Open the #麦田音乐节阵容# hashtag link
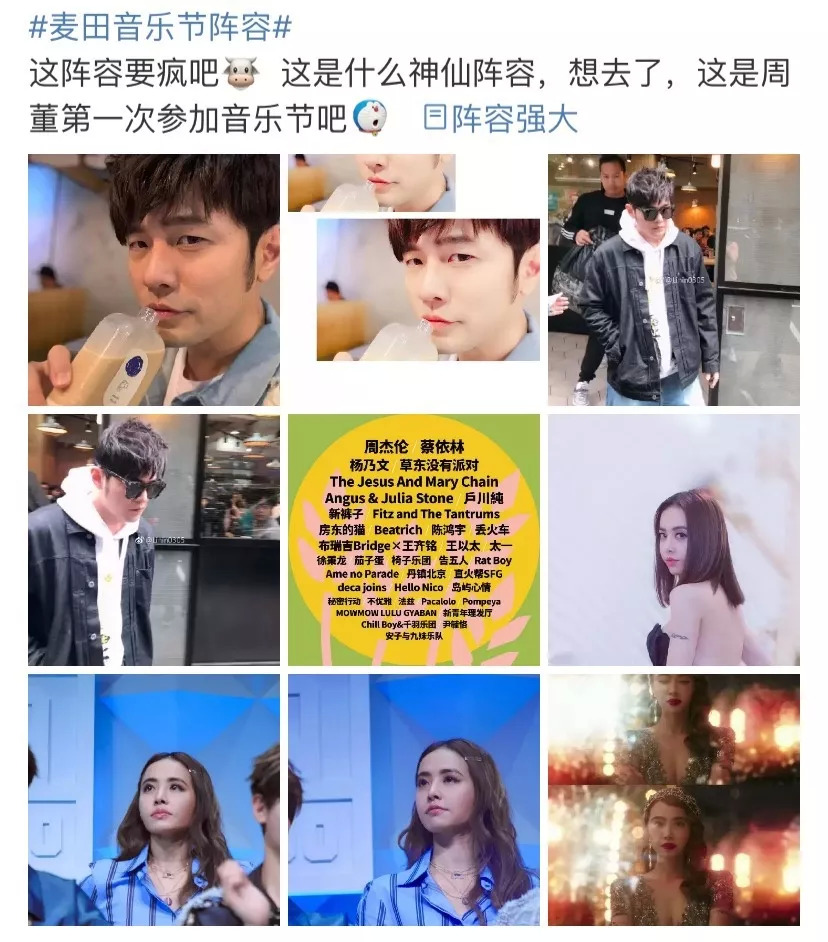 click(x=160, y=28)
